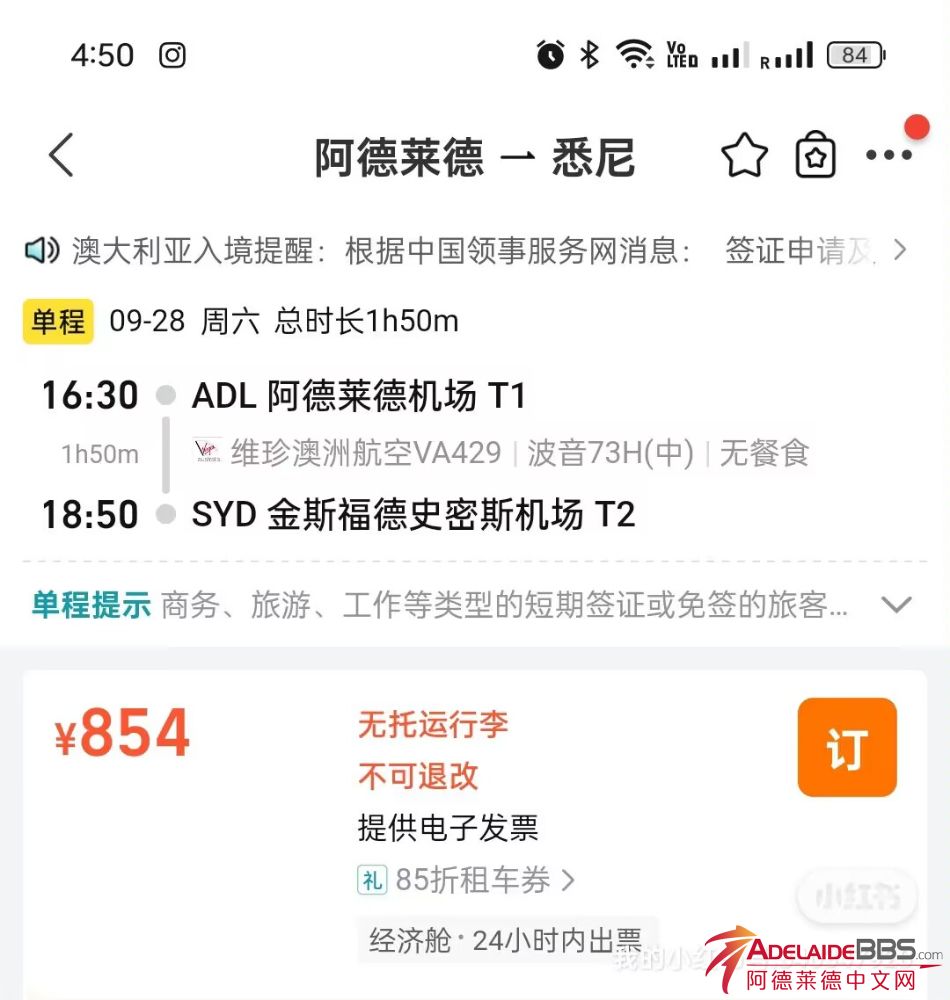The height and width of the screenshot is (1000, 950).
Task: Expand the 单程提示 one-way tips
Action: coord(896,605)
